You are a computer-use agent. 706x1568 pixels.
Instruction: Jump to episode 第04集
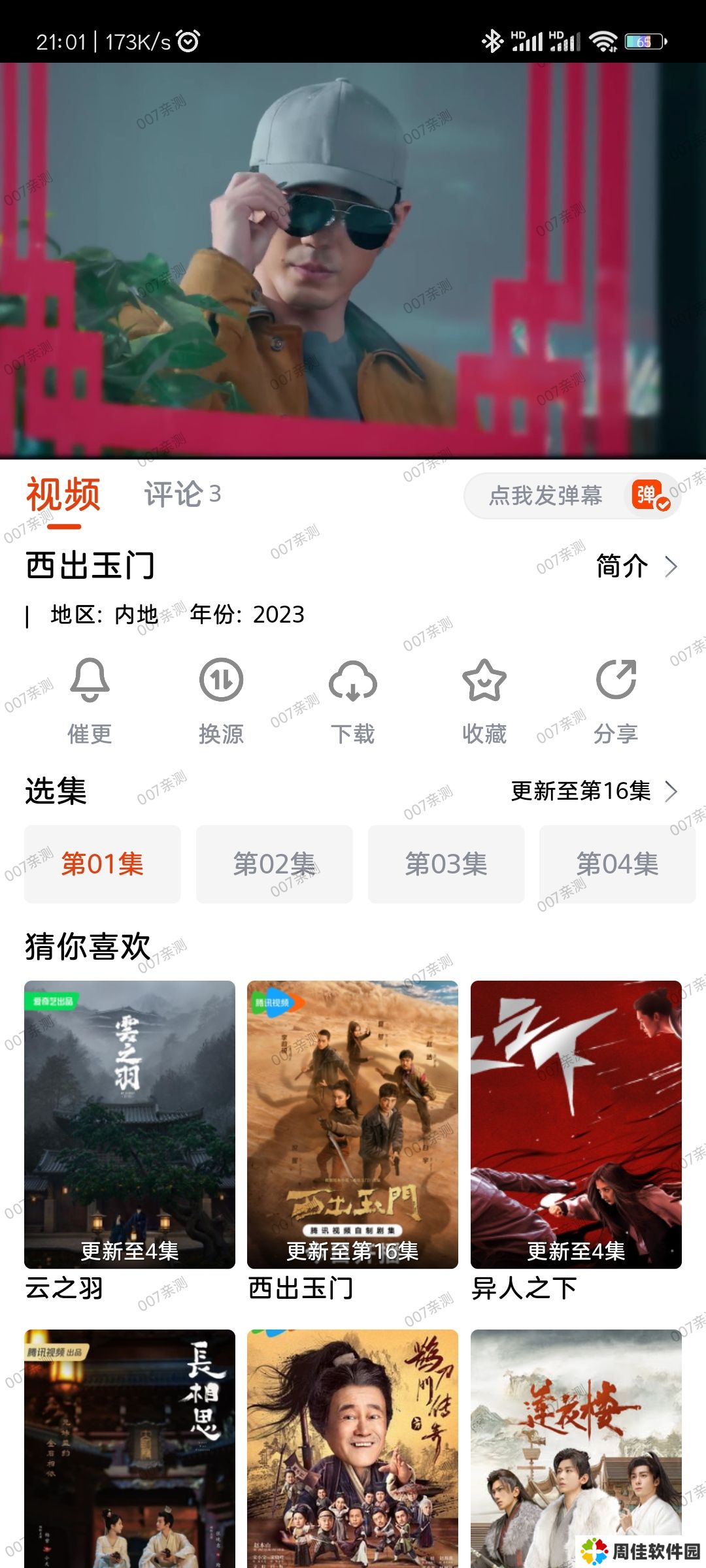click(x=617, y=864)
